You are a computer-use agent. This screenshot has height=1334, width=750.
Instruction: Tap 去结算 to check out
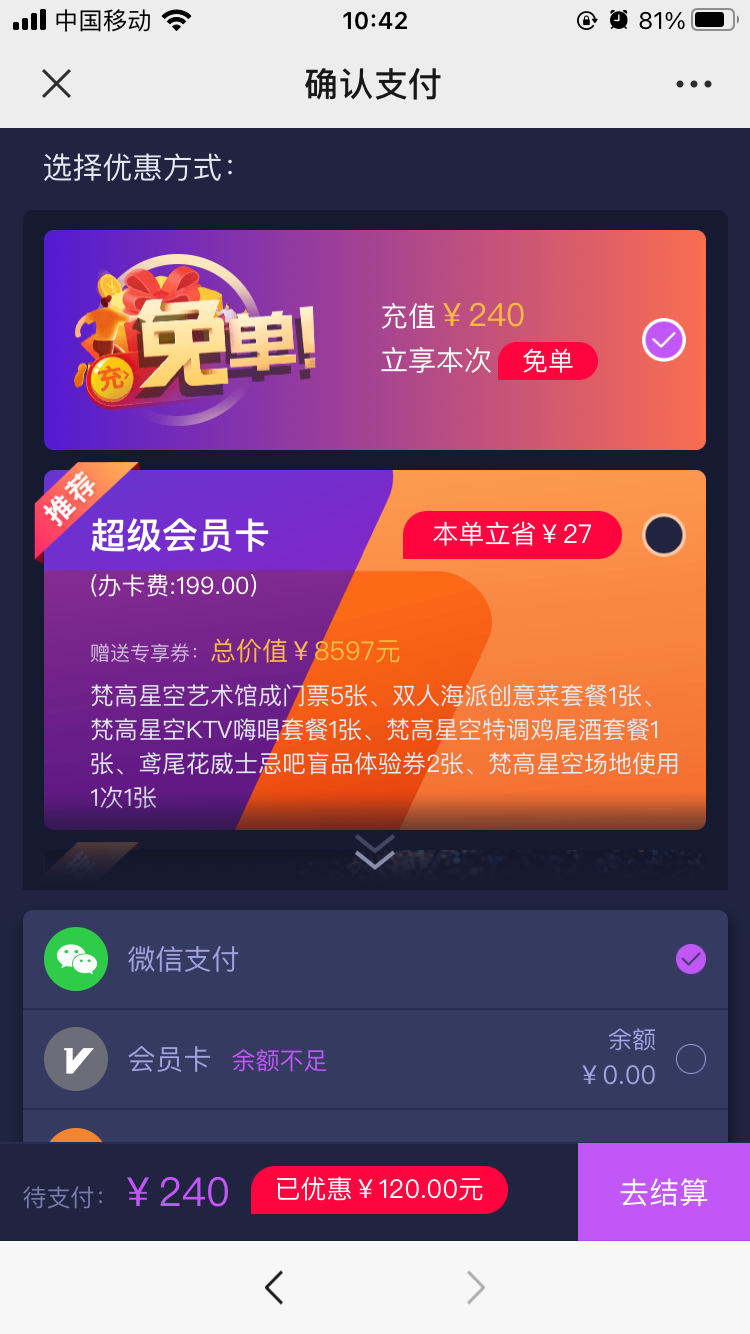coord(663,1192)
